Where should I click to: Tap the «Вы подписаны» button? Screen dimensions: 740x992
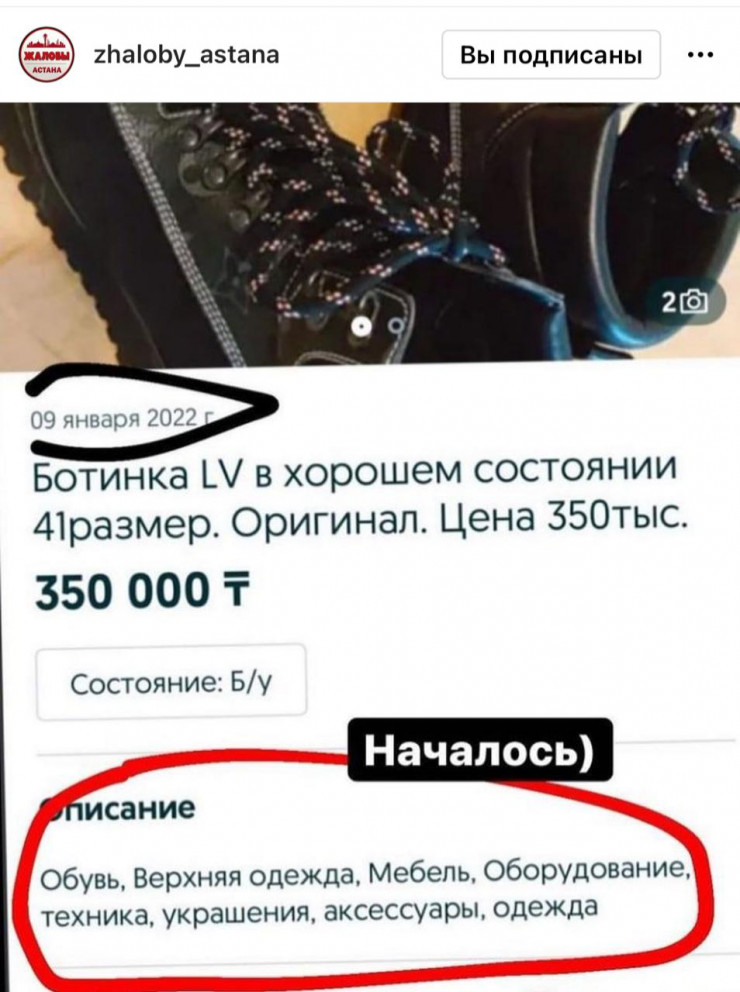[x=551, y=55]
